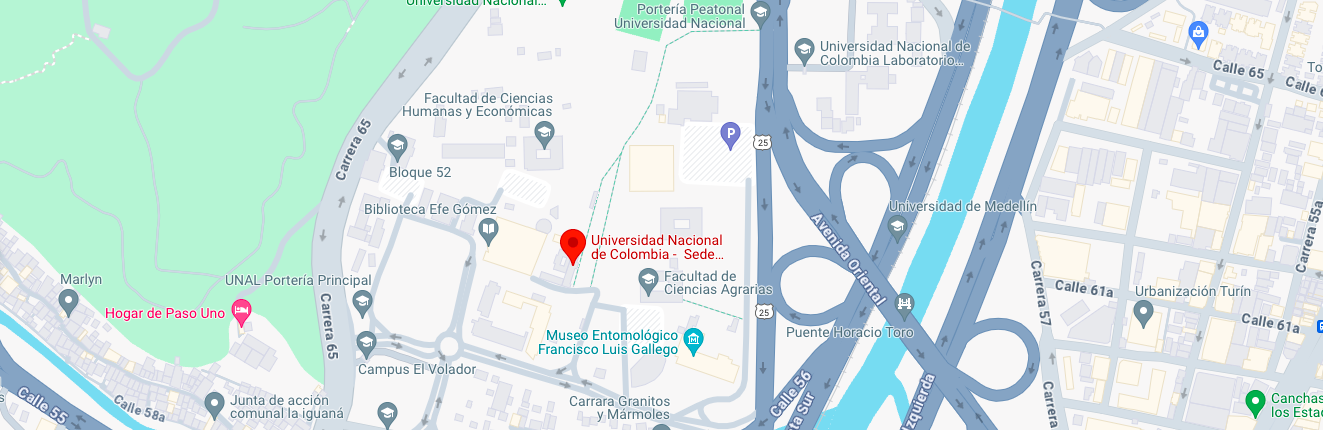Open Hogar de Paso Uno lodging marker

tap(241, 313)
